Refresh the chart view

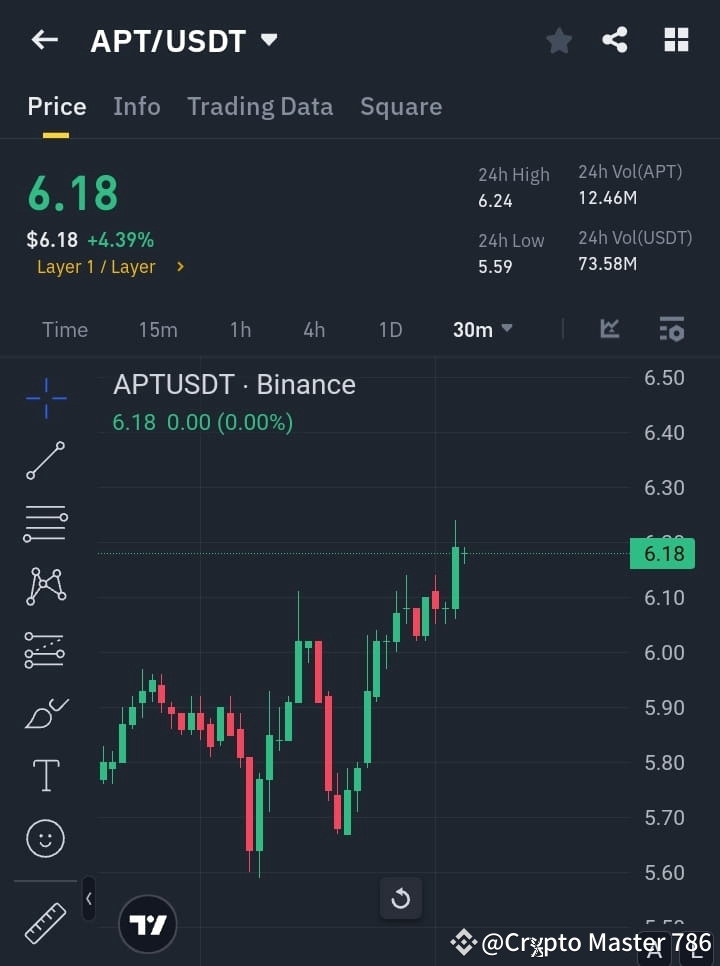point(401,898)
